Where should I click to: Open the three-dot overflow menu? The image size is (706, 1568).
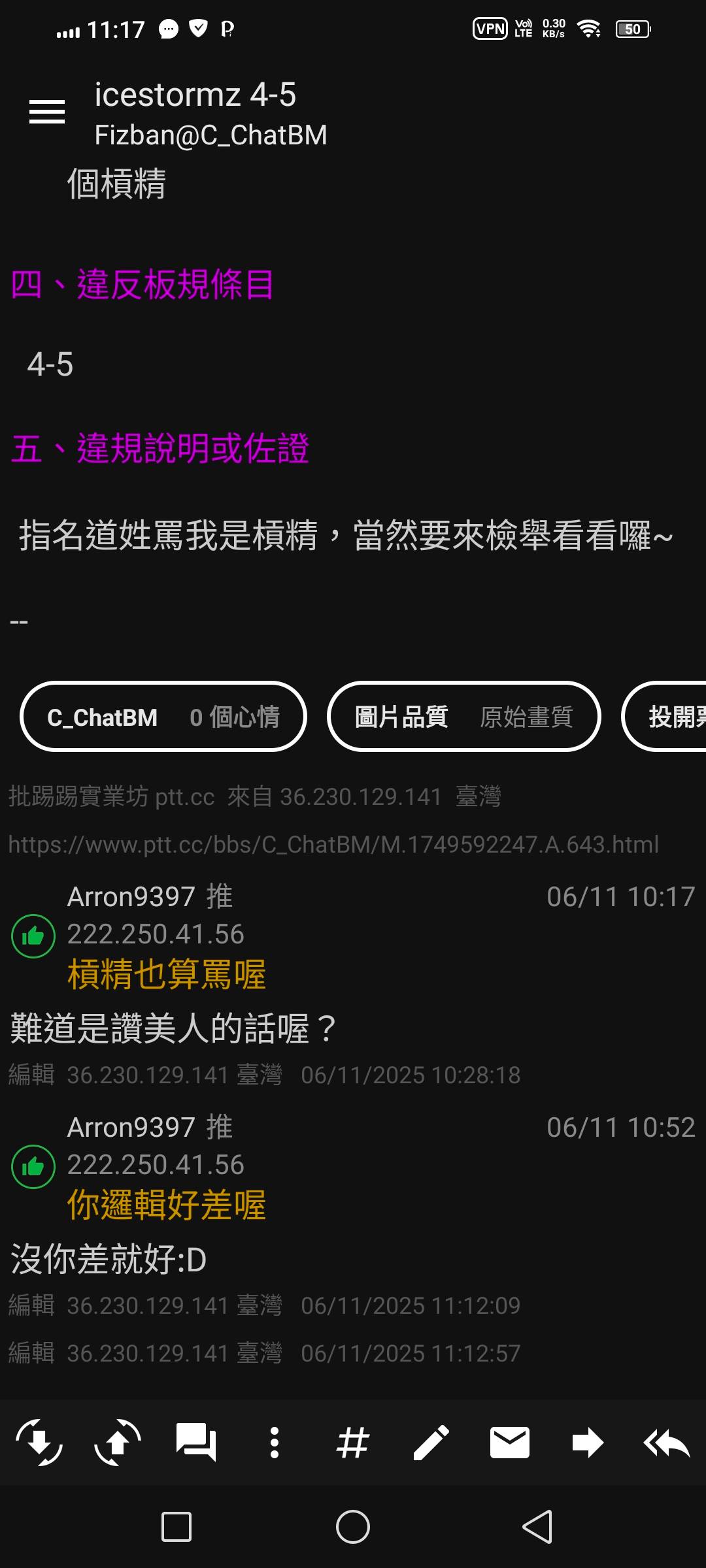275,1443
